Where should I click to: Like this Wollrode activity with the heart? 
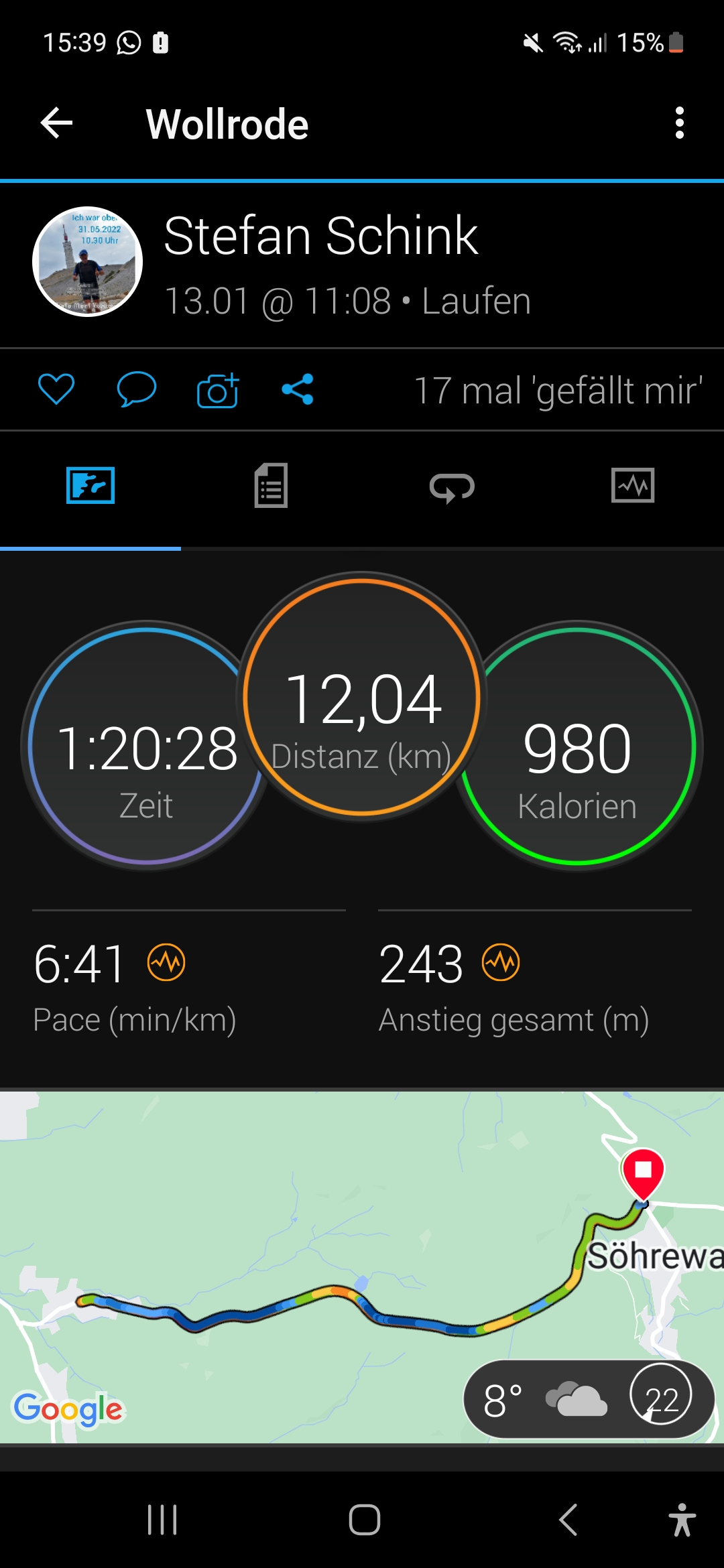(x=56, y=389)
